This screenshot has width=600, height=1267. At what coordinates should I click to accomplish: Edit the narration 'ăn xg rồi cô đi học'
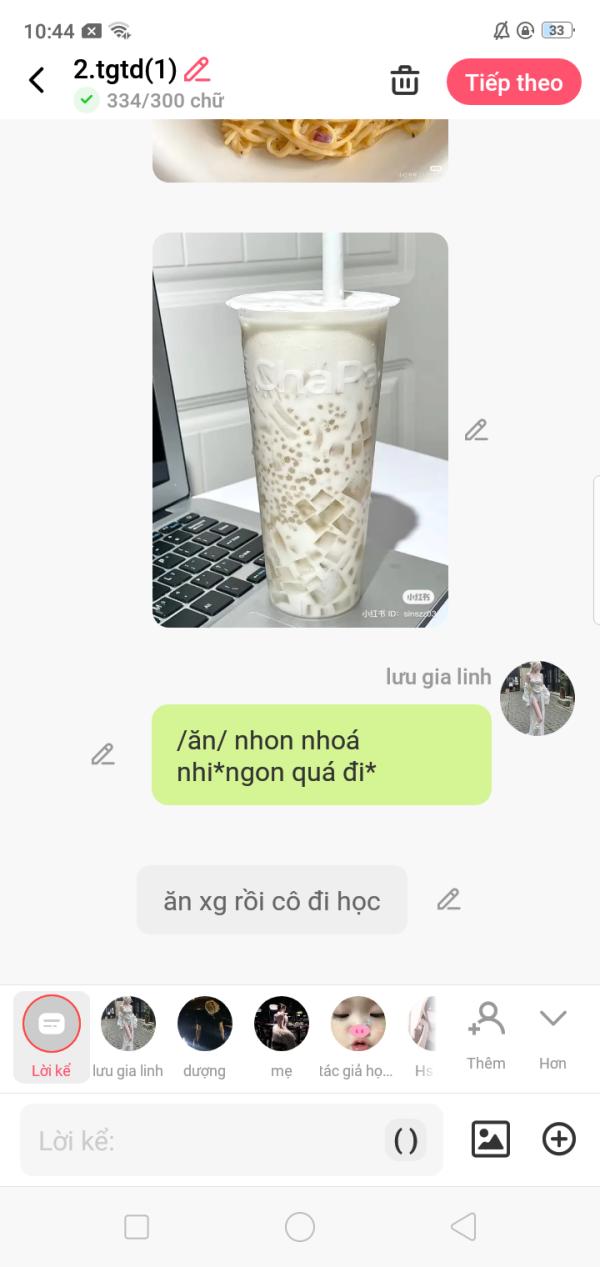click(449, 899)
